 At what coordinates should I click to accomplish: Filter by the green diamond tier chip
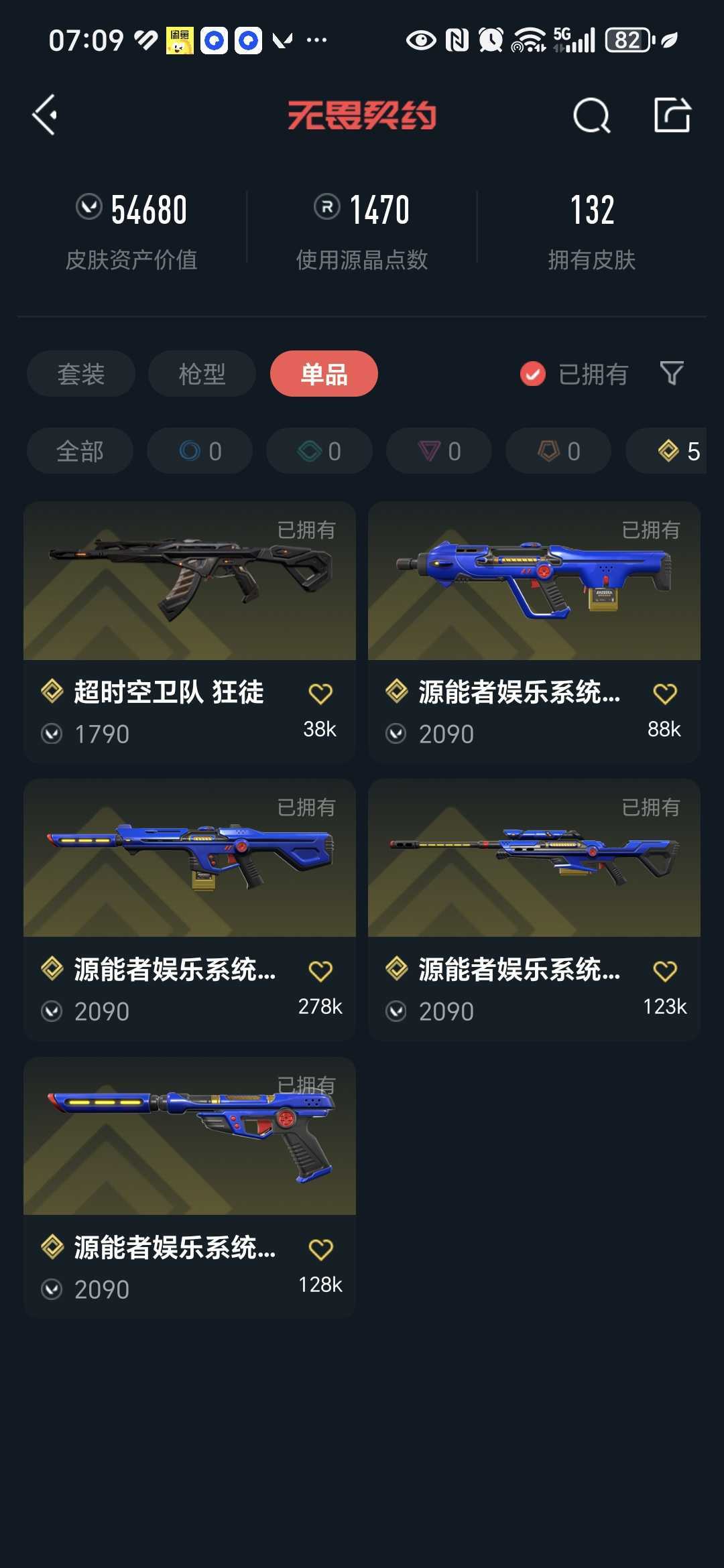[319, 451]
